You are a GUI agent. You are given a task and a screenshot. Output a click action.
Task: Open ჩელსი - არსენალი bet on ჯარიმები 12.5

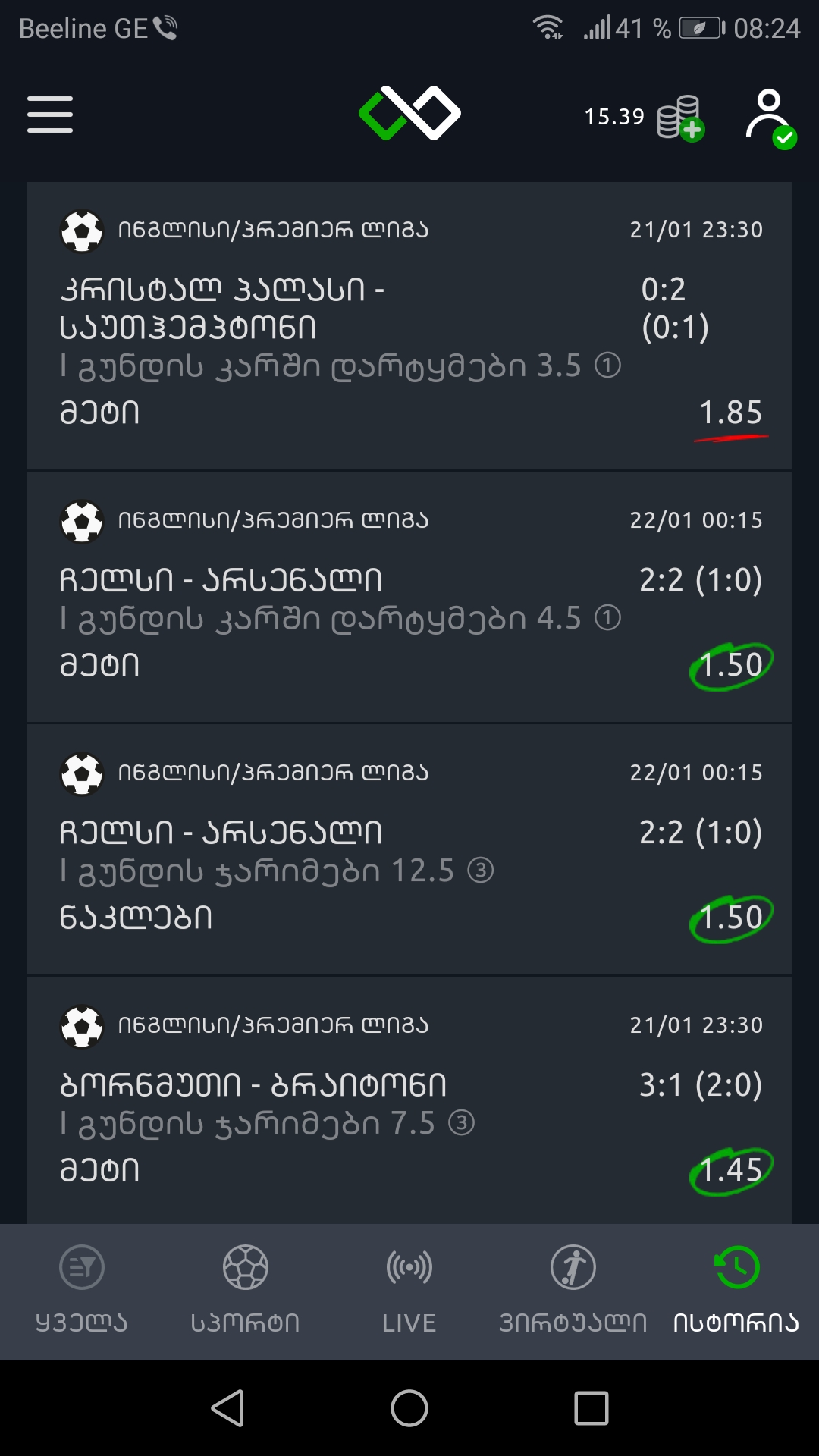409,850
